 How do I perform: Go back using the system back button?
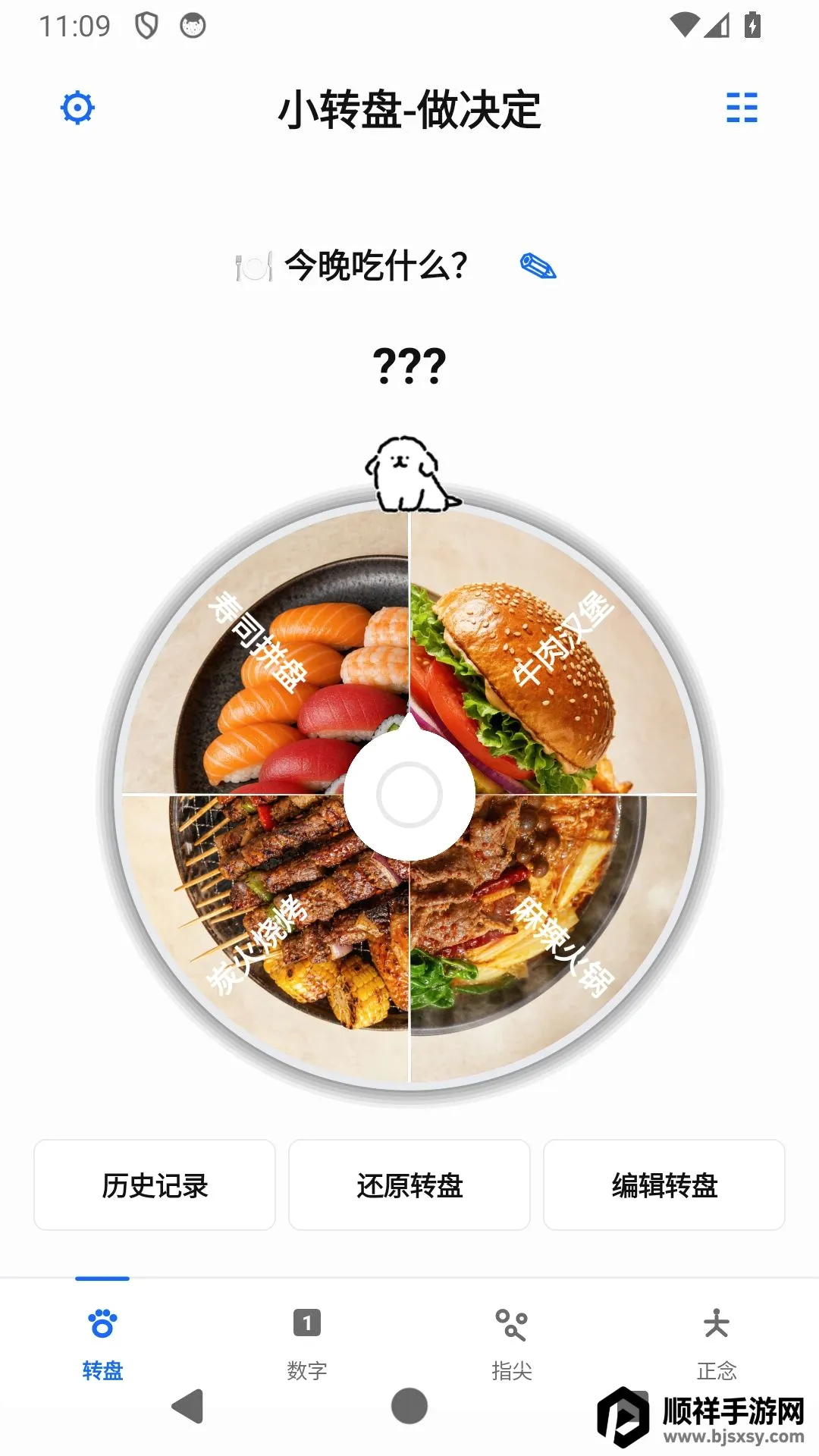(188, 1407)
